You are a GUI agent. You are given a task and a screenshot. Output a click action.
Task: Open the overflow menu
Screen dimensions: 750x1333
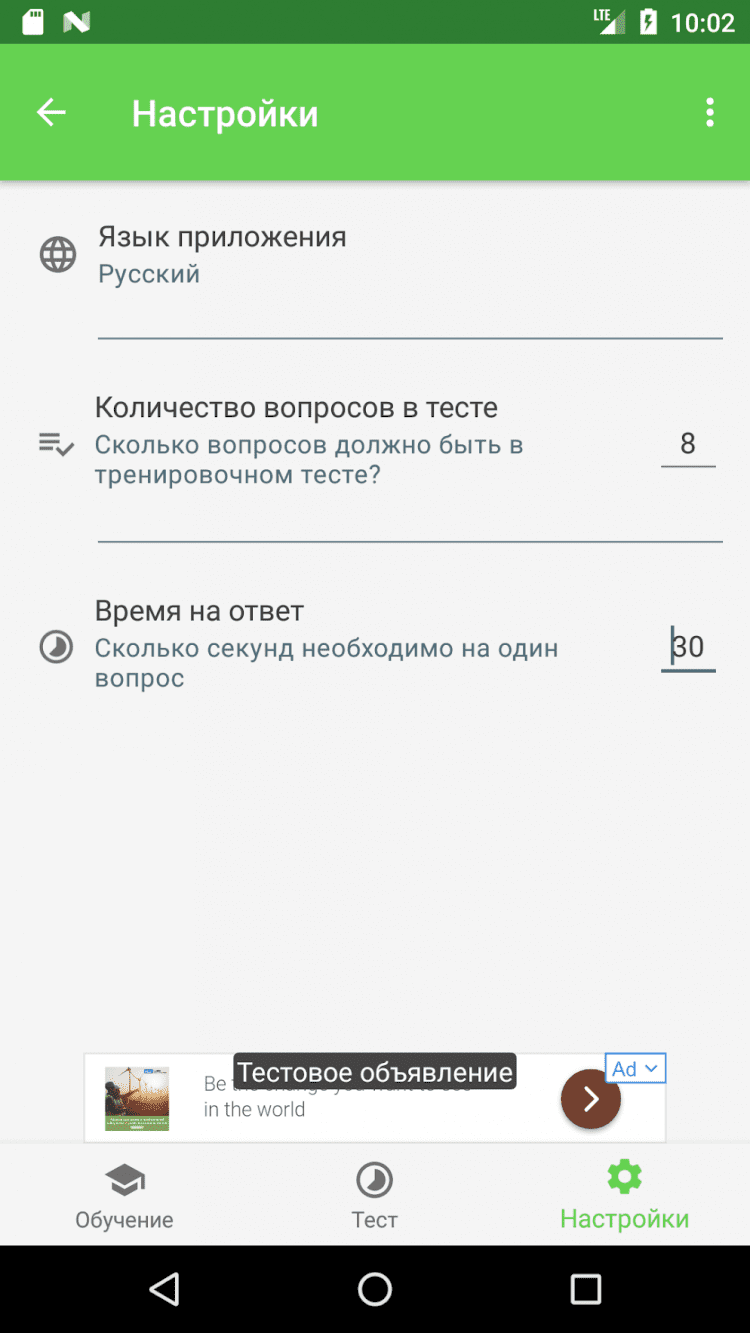710,113
